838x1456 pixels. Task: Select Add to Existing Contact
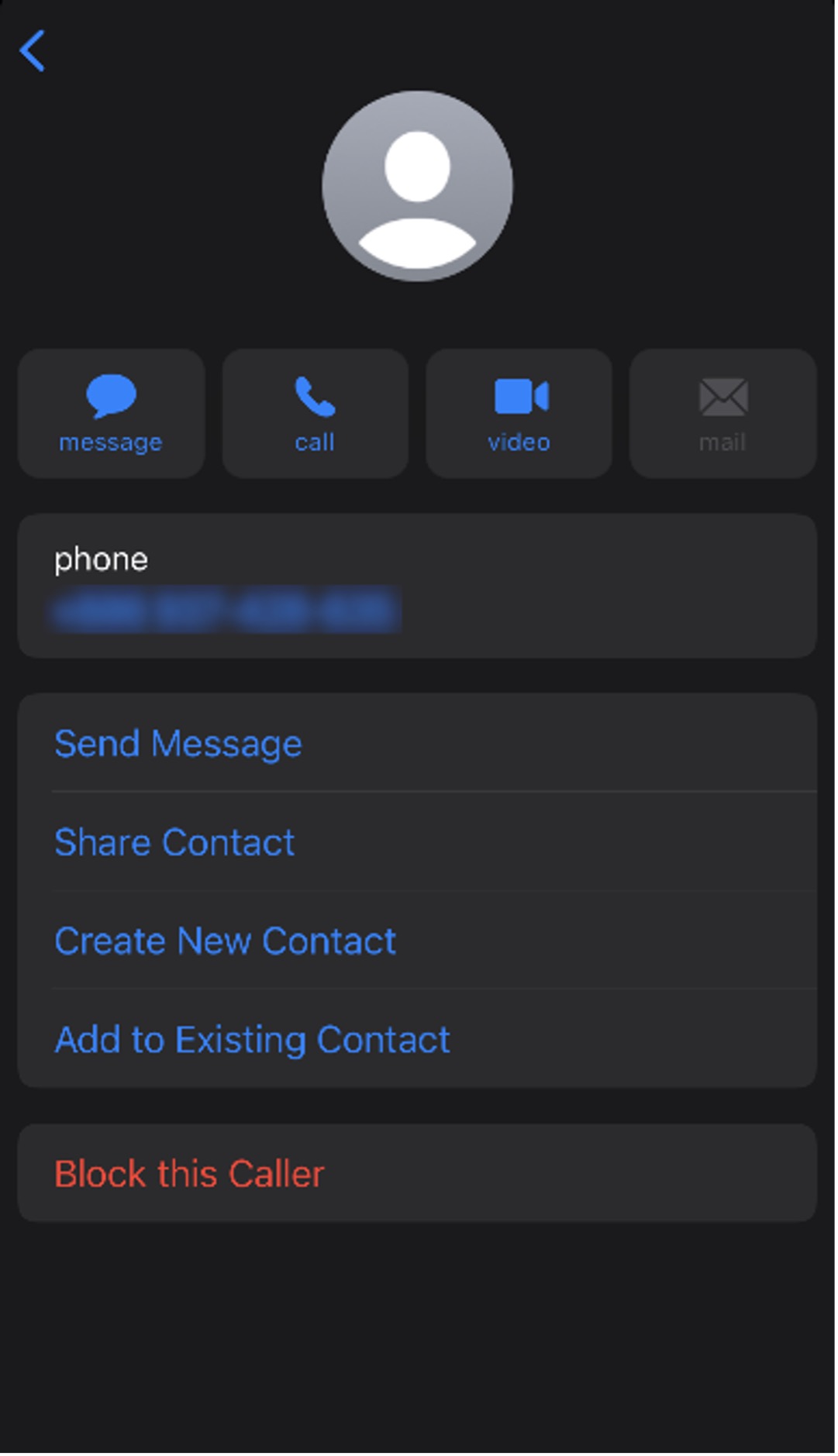point(252,1039)
